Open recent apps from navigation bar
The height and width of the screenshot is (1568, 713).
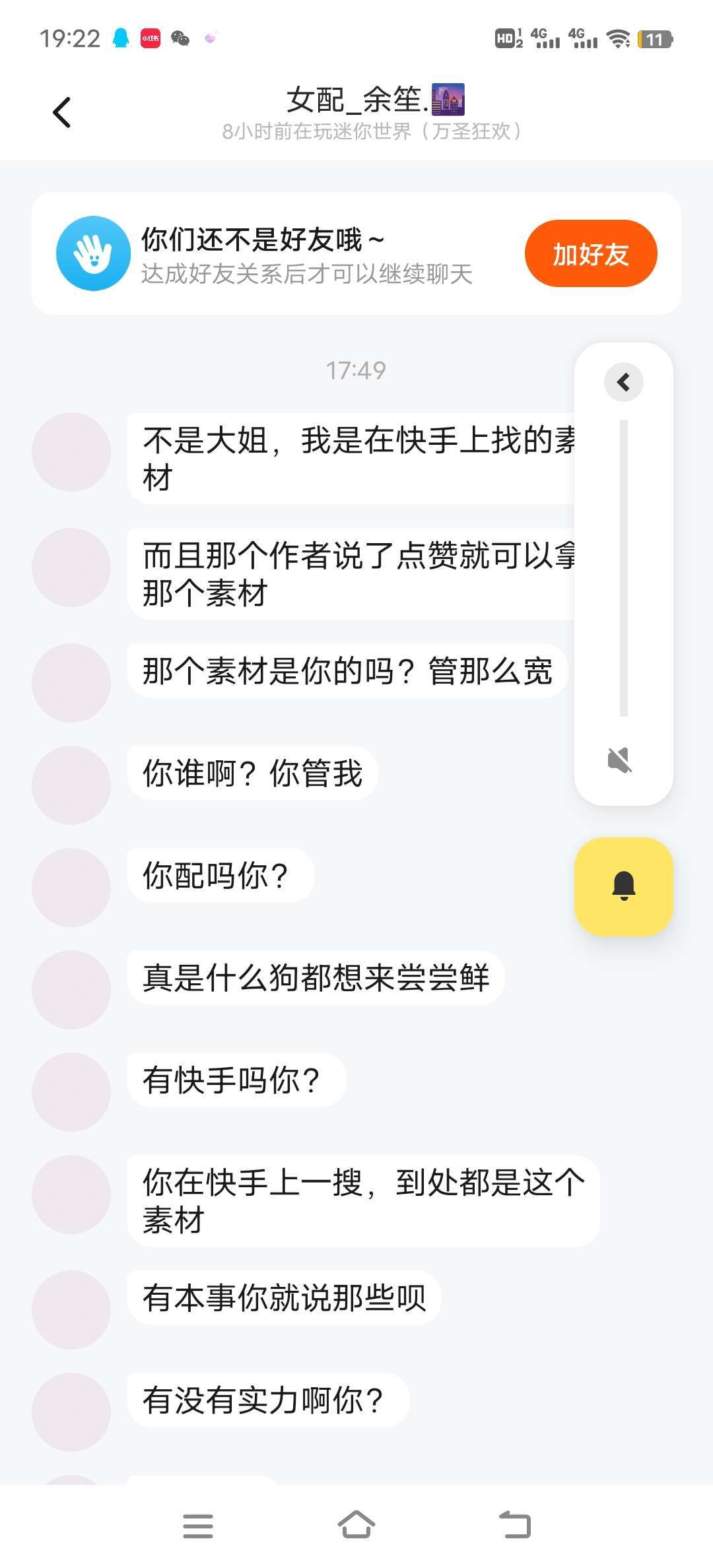[197, 1526]
